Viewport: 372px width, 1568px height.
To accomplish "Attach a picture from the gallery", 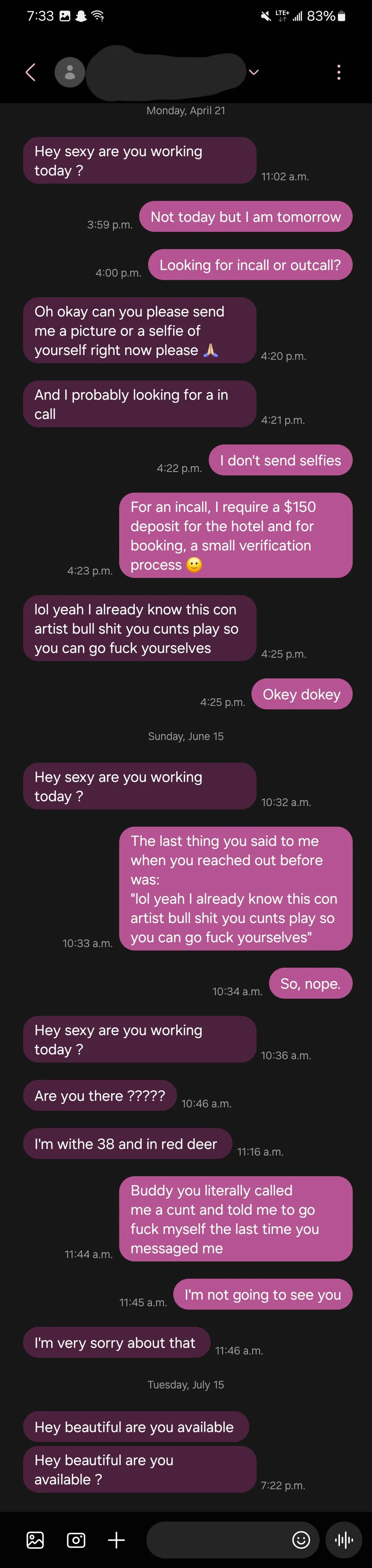I will [x=35, y=1540].
